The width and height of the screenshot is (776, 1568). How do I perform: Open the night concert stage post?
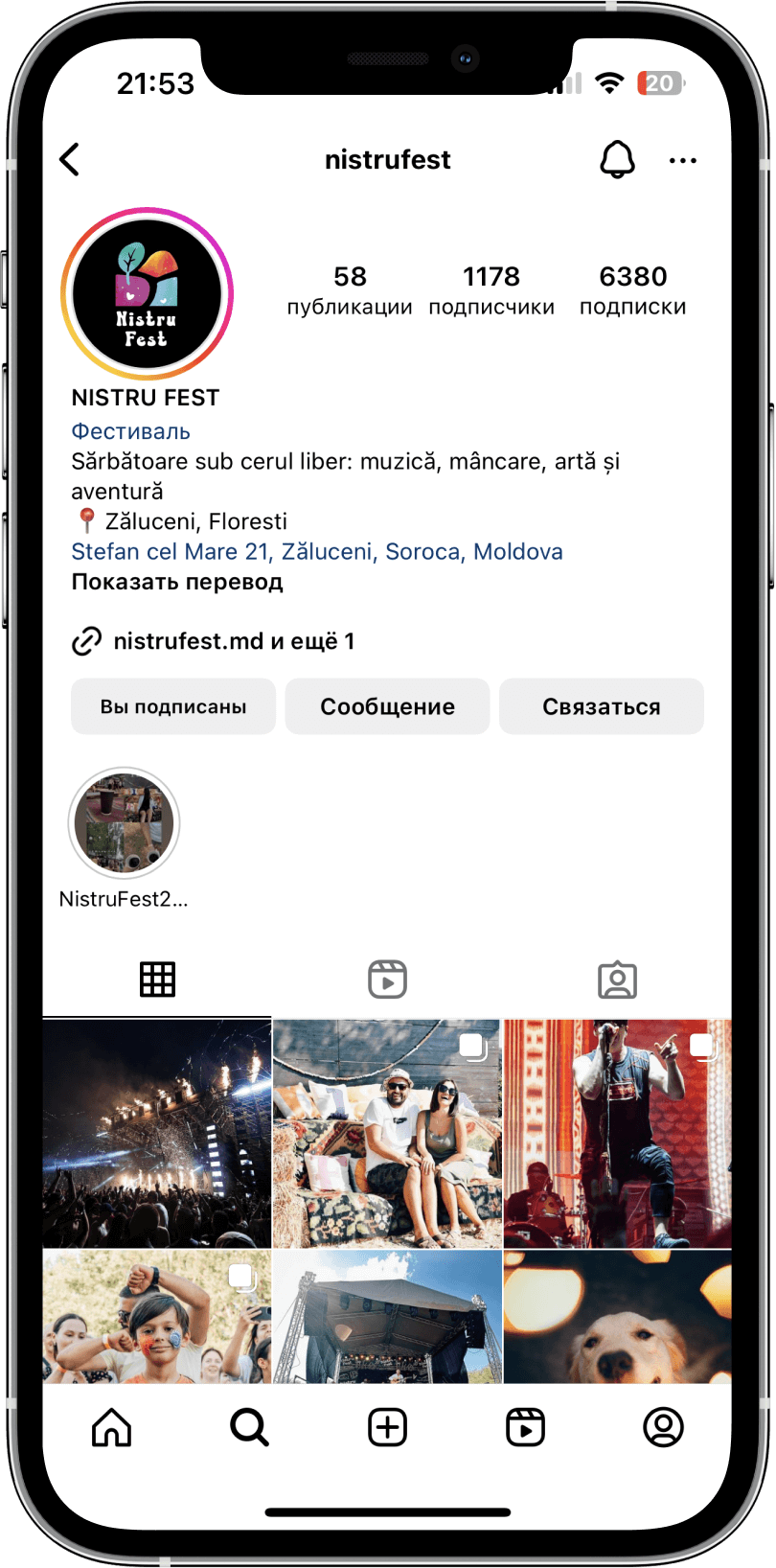tap(157, 1134)
